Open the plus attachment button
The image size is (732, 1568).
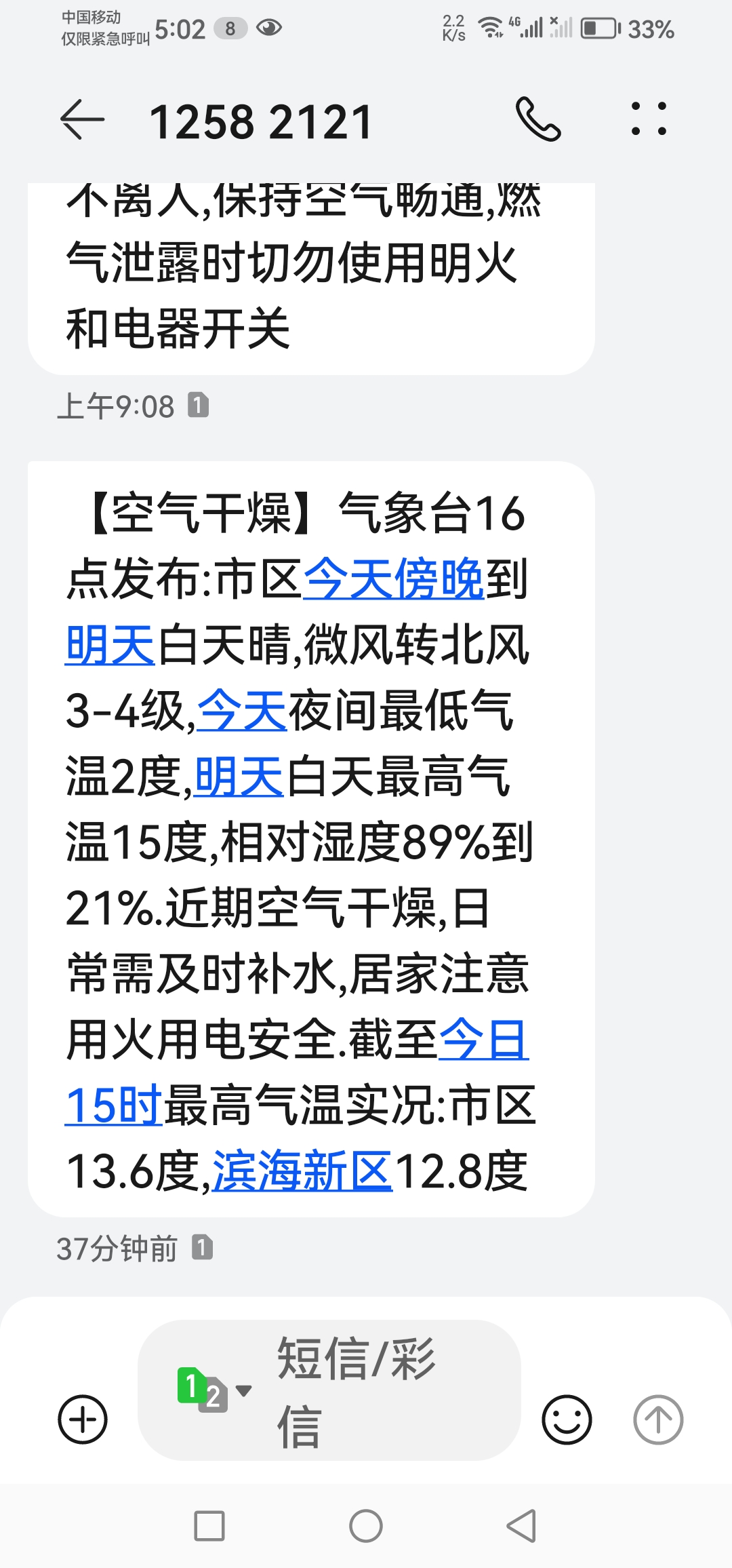[x=83, y=1419]
